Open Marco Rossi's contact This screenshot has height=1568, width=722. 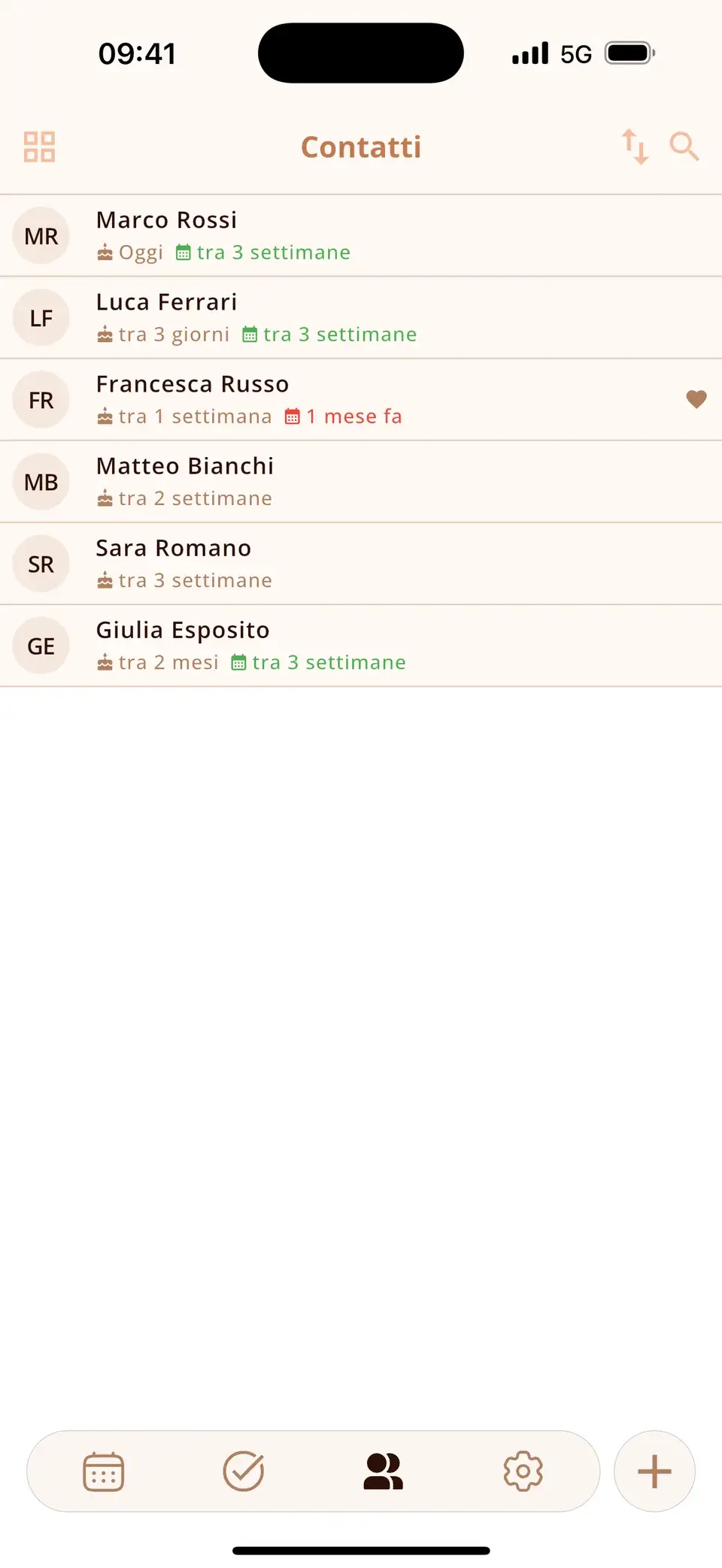pyautogui.click(x=361, y=236)
